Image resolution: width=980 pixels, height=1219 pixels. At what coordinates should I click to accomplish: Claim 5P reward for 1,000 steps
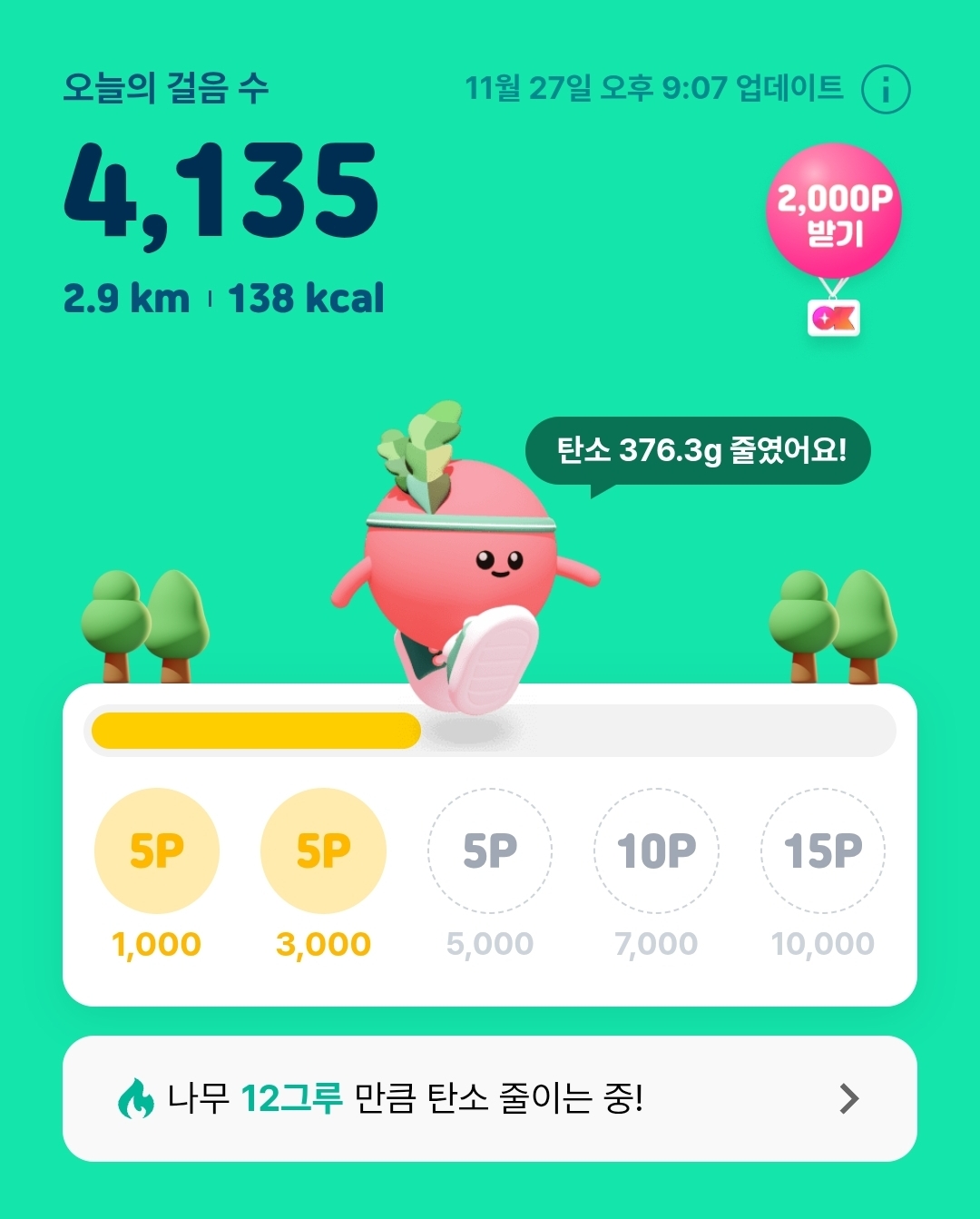point(157,851)
